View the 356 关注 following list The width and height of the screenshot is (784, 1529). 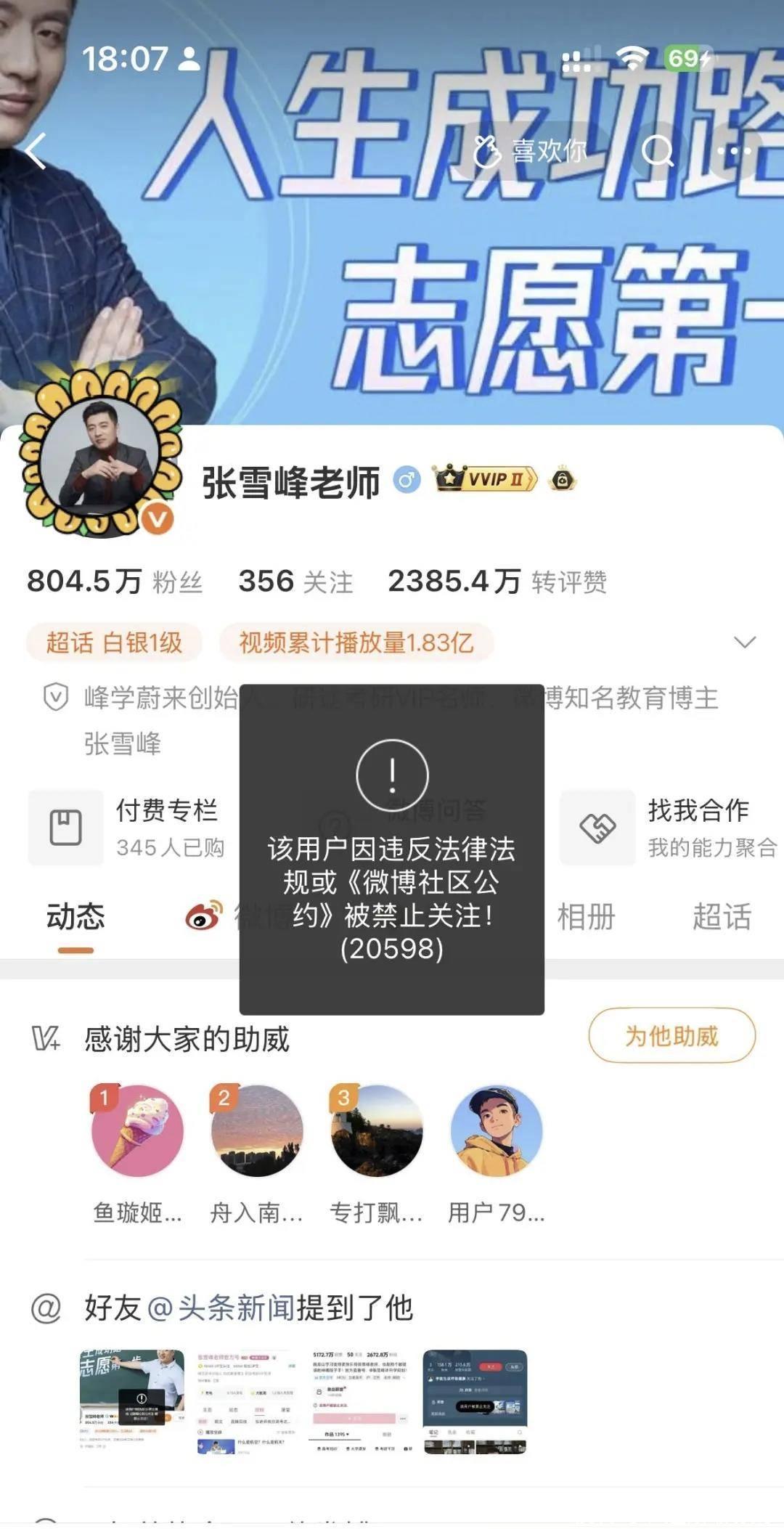pos(295,582)
